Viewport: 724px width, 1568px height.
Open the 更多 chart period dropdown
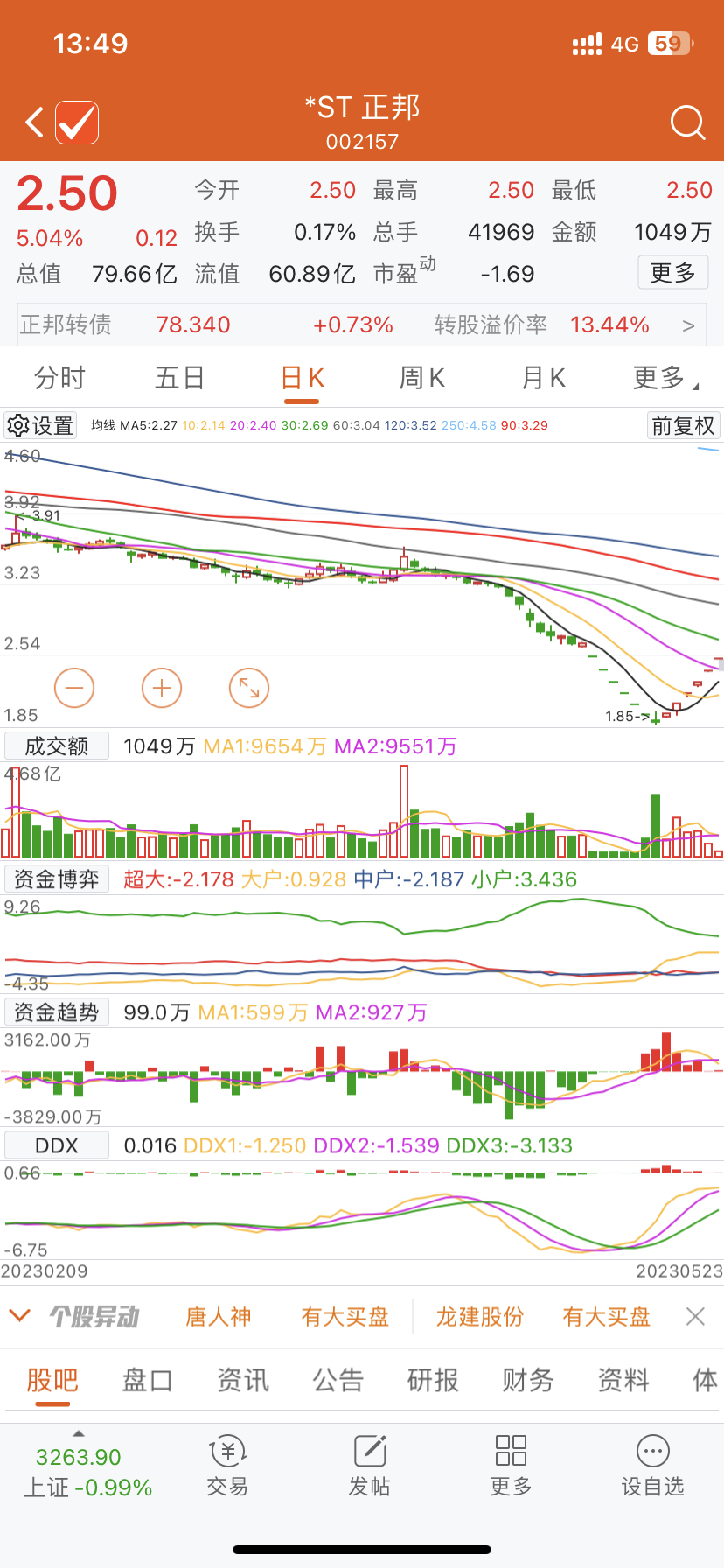pyautogui.click(x=663, y=378)
